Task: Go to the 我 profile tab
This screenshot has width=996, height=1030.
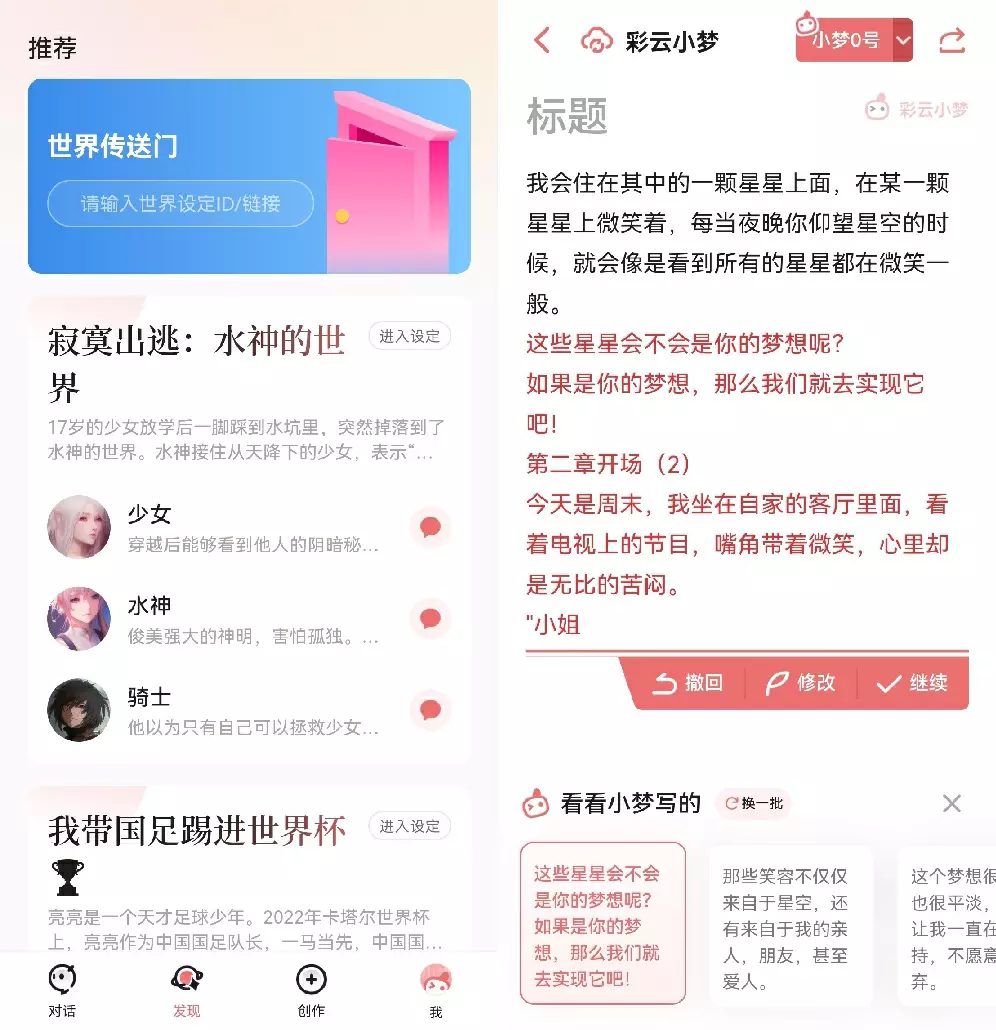Action: pos(435,991)
